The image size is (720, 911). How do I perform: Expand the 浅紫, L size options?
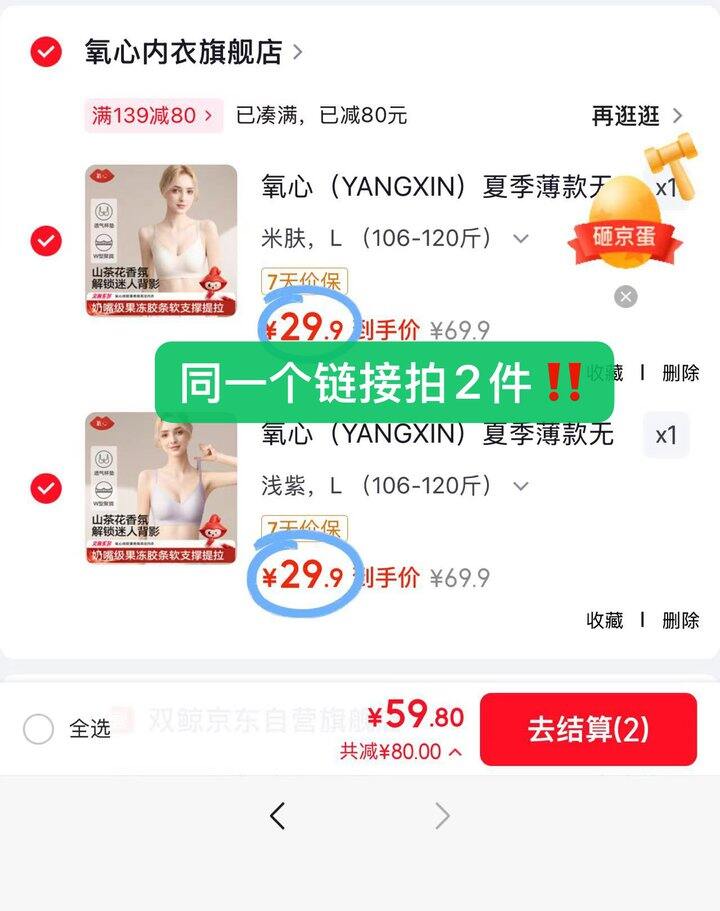point(519,487)
